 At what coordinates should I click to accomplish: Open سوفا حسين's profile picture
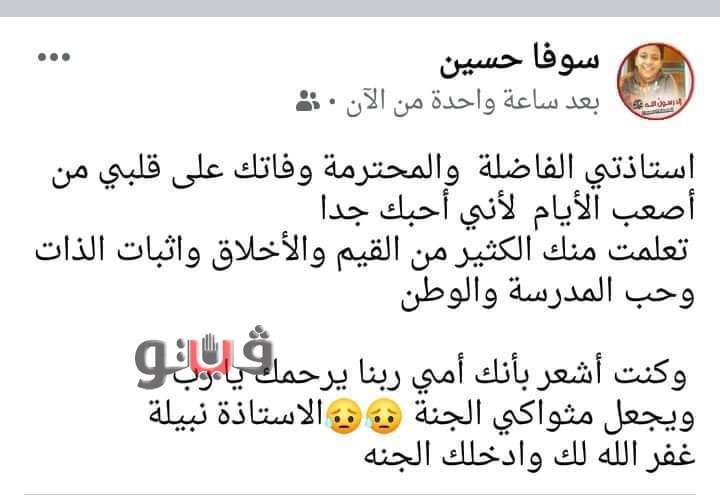(x=653, y=80)
